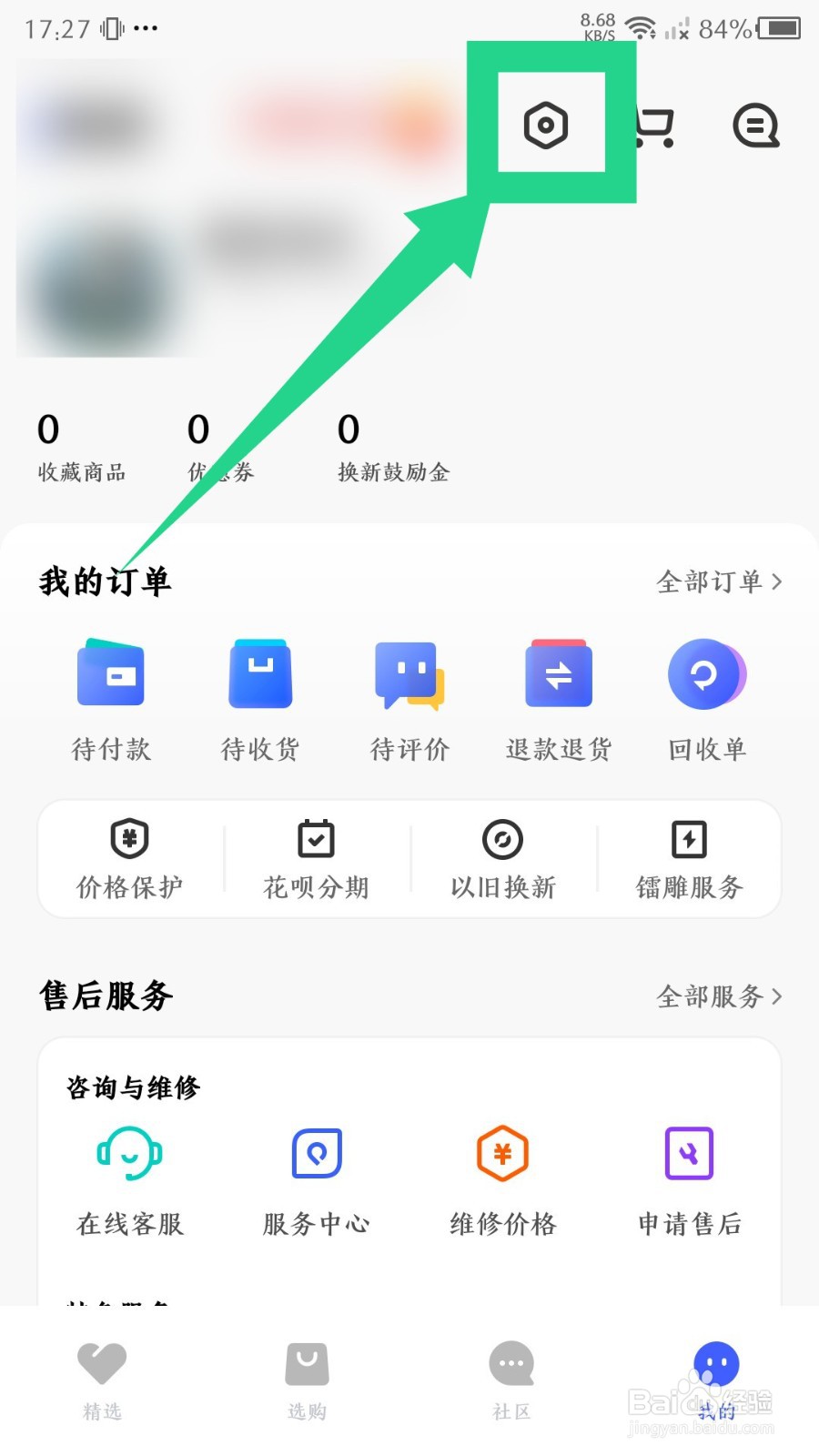The width and height of the screenshot is (819, 1456).
Task: Open 待评价 pending reviews
Action: [409, 696]
